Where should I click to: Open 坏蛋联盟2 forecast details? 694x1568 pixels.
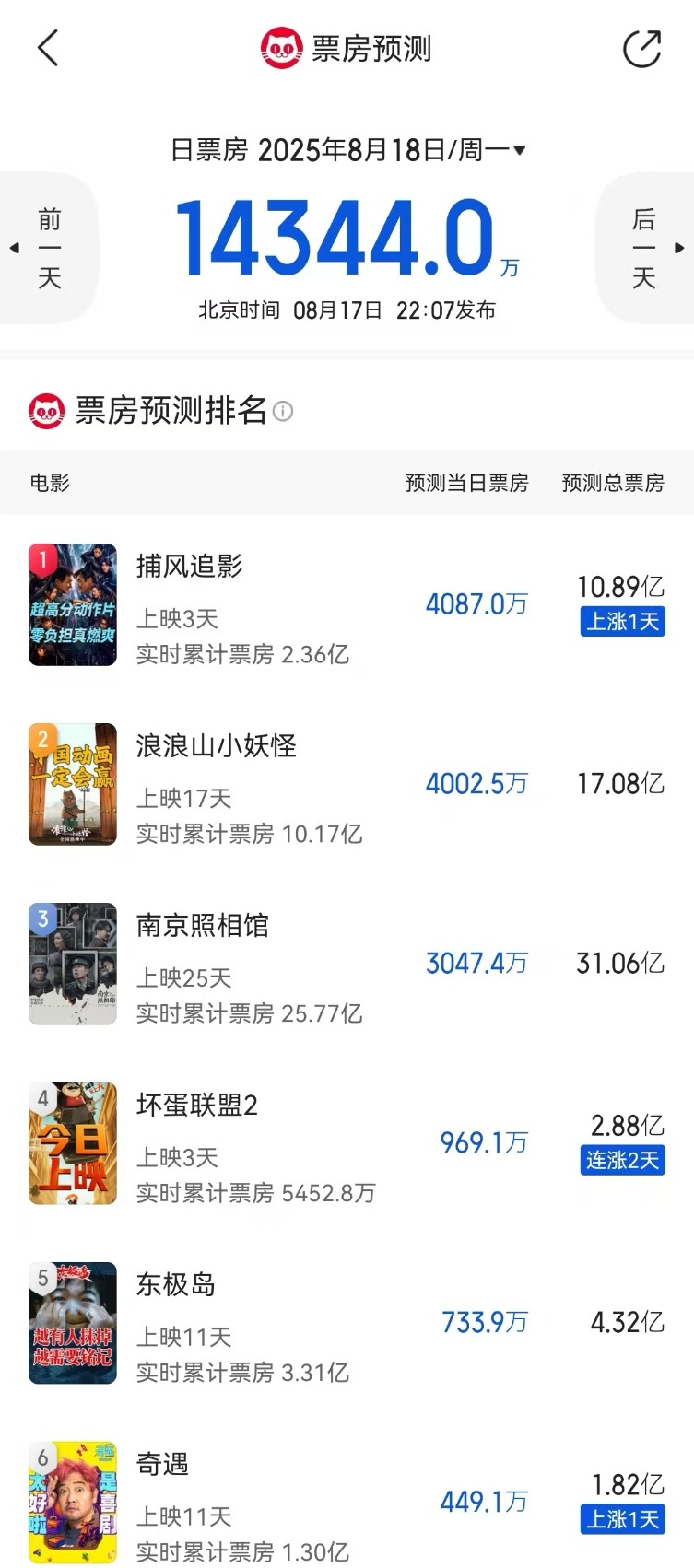point(347,1143)
